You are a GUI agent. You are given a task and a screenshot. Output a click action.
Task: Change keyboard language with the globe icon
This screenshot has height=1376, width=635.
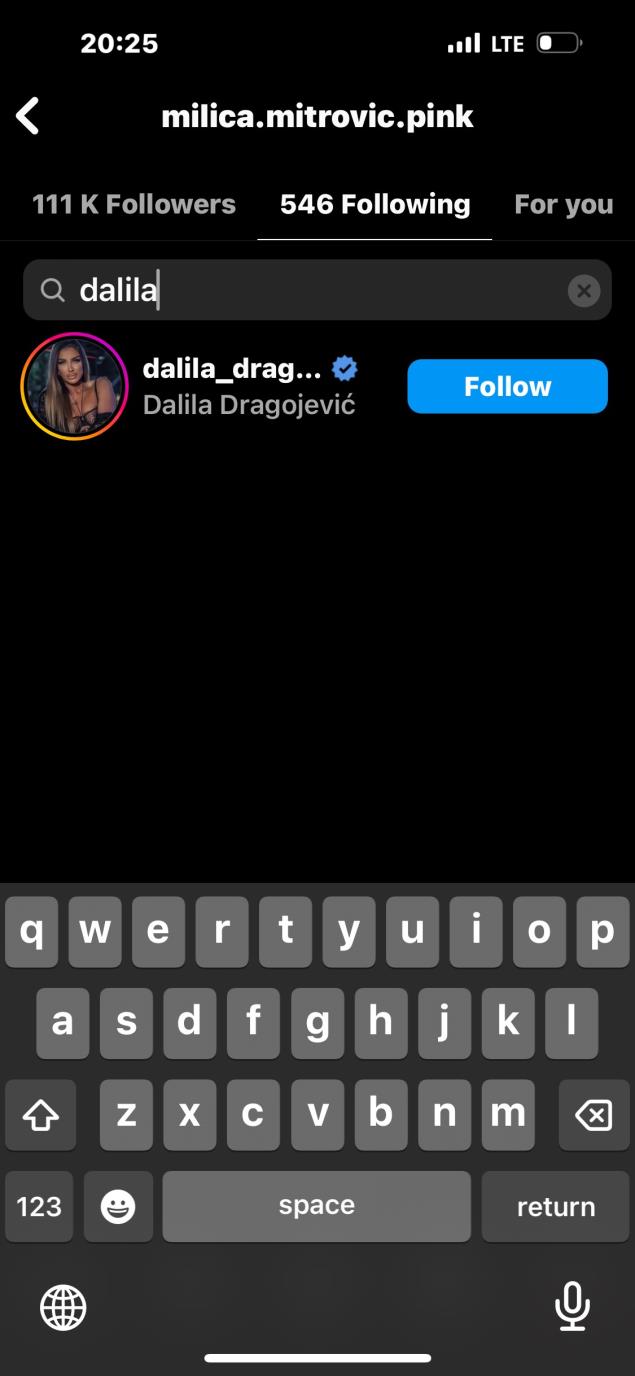[x=63, y=1306]
